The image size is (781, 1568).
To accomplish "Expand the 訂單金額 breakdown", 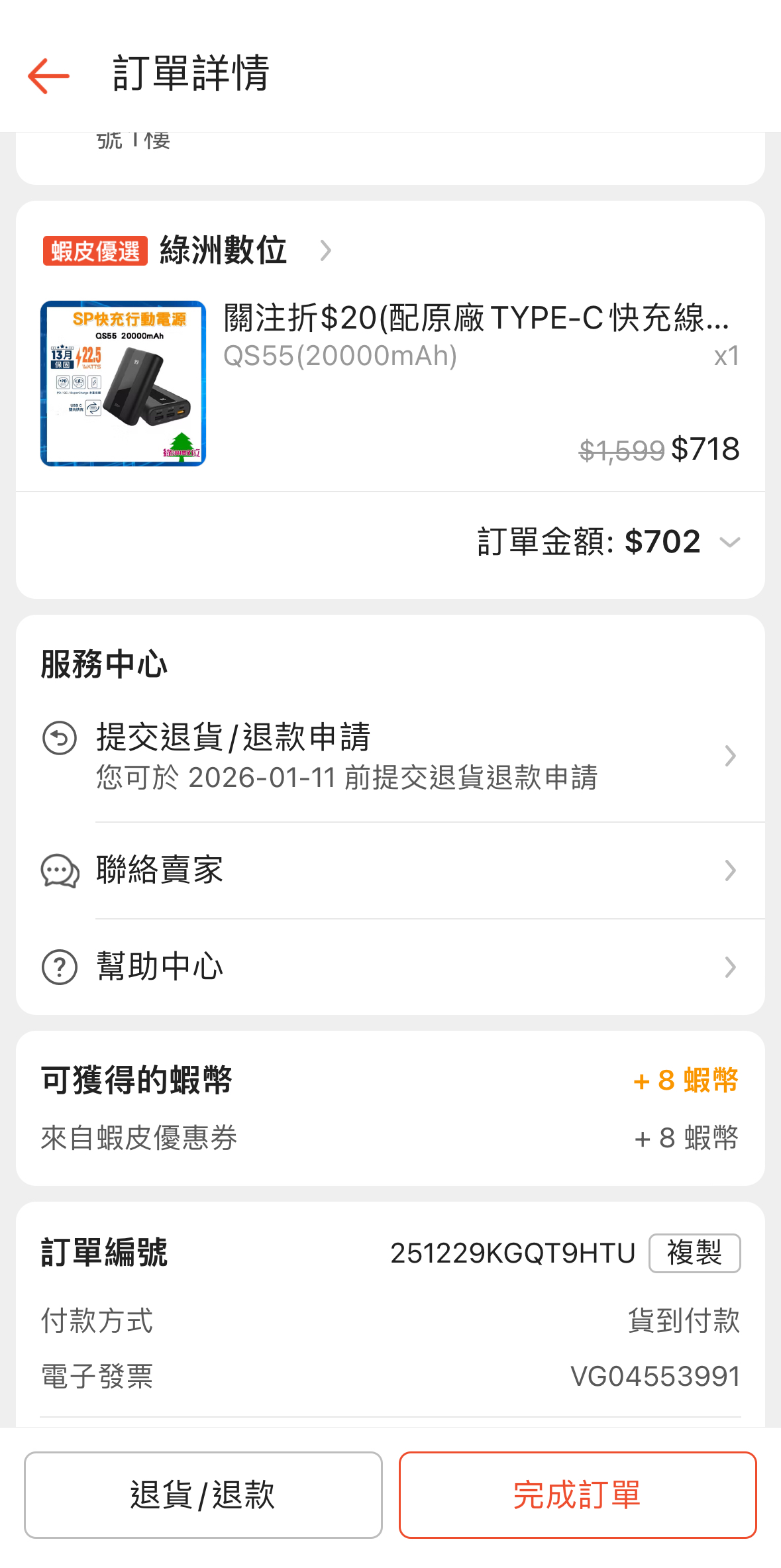I will tap(729, 543).
